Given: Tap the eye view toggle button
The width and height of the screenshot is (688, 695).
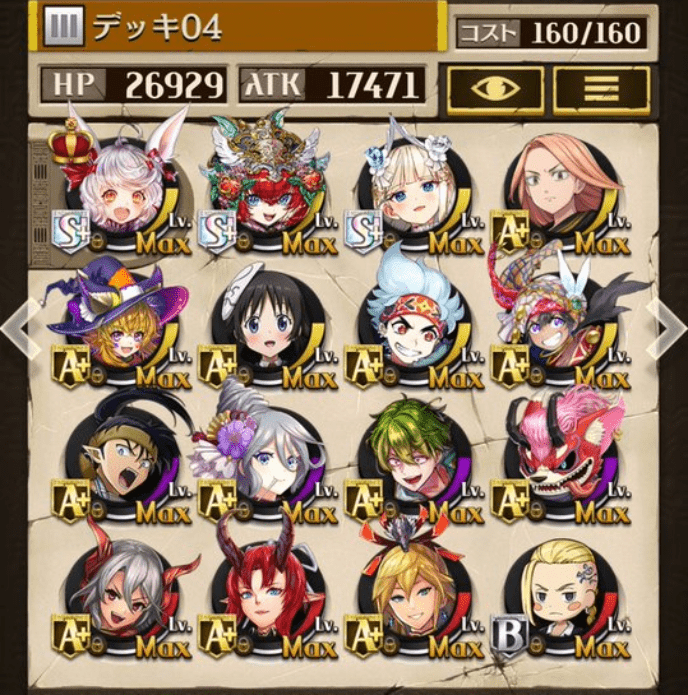Looking at the screenshot, I should tap(494, 89).
